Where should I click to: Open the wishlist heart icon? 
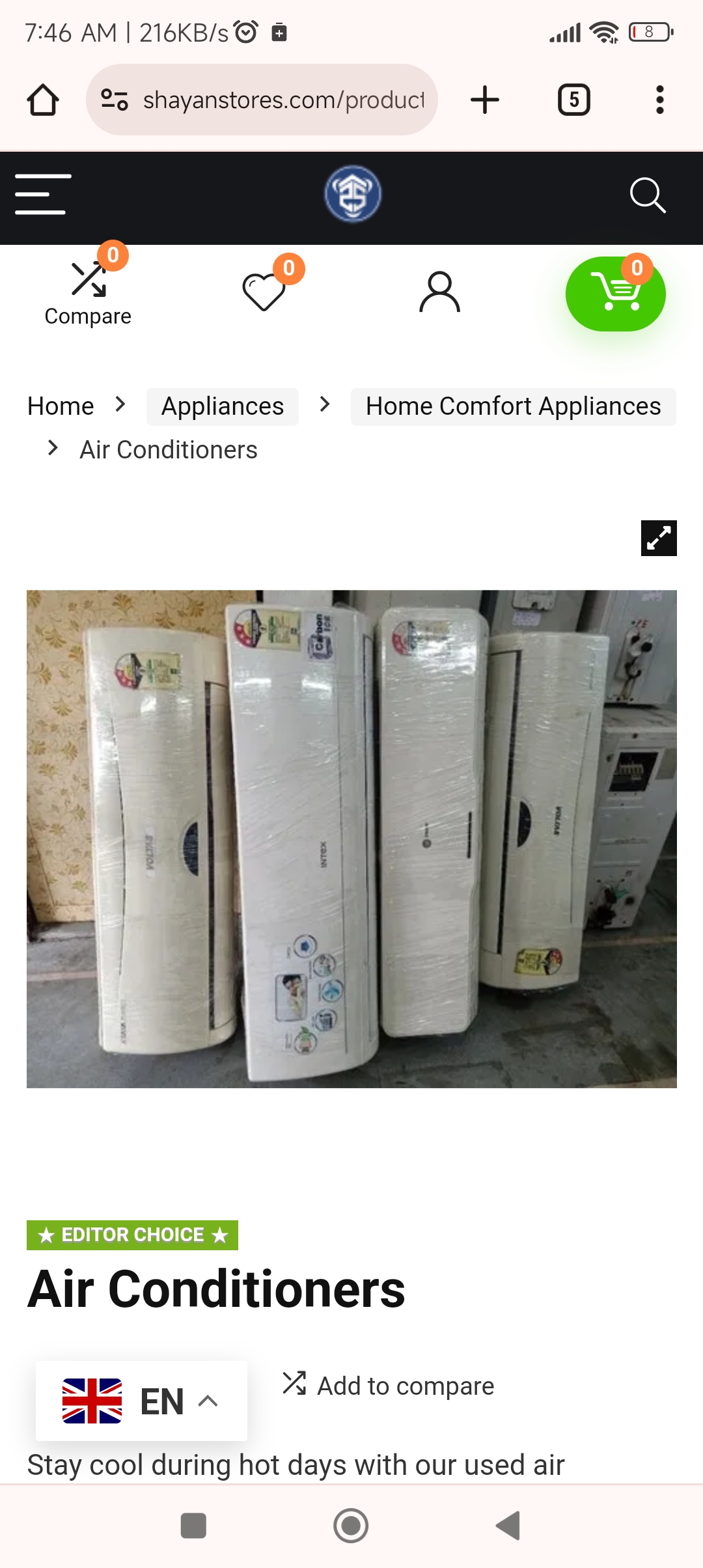264,292
